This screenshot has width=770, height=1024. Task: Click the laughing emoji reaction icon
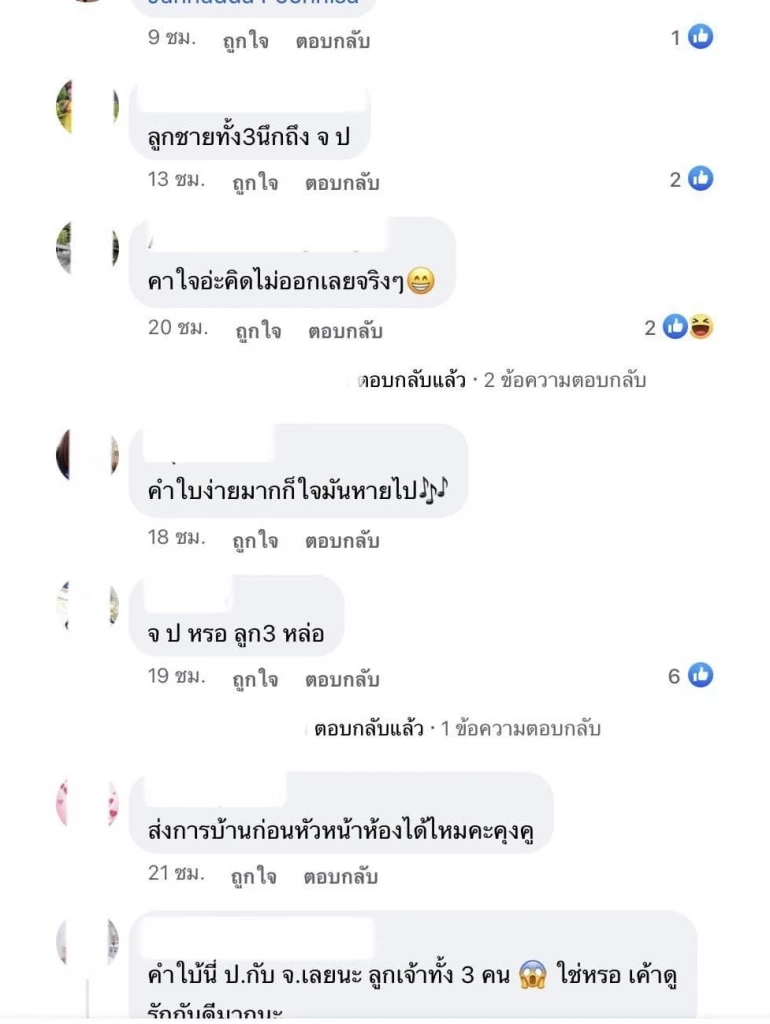(699, 326)
